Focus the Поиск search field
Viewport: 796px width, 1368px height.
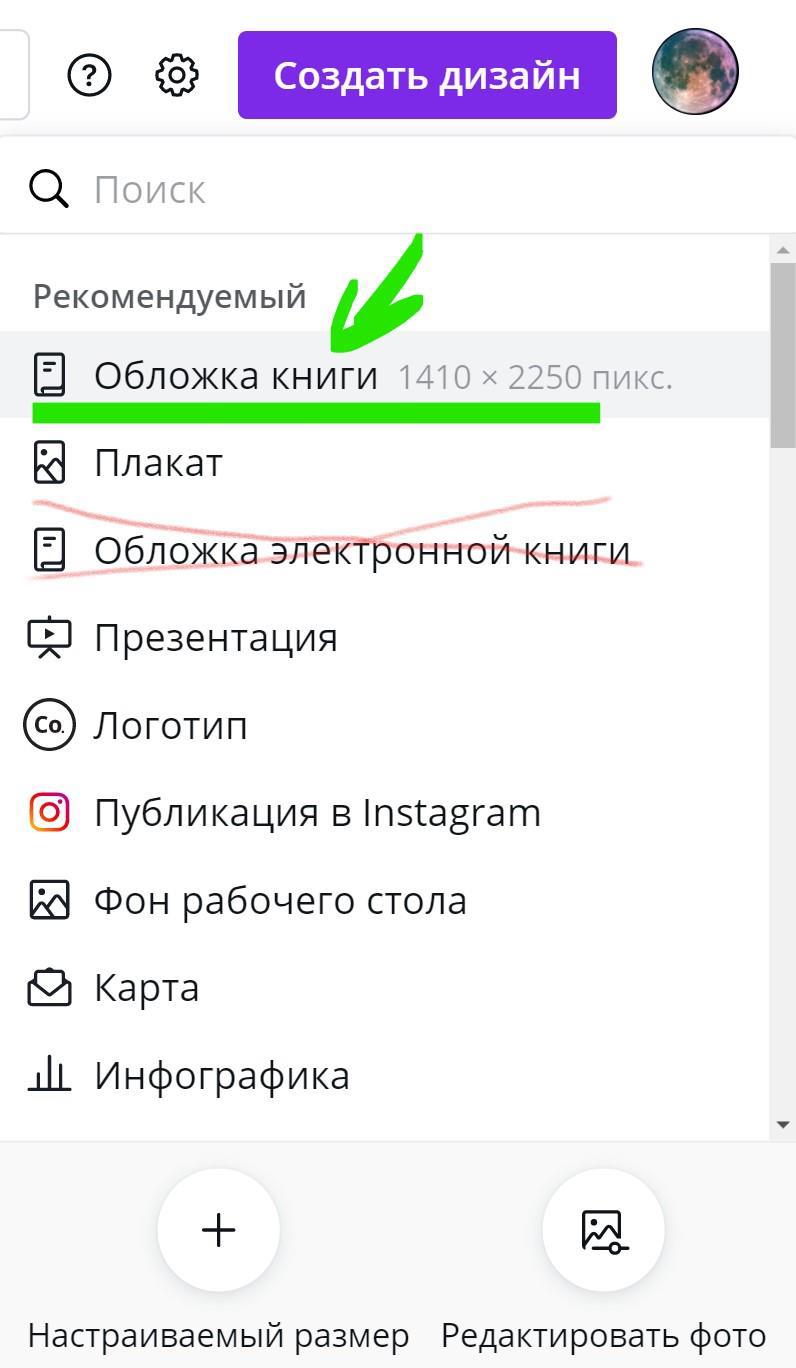coord(400,189)
